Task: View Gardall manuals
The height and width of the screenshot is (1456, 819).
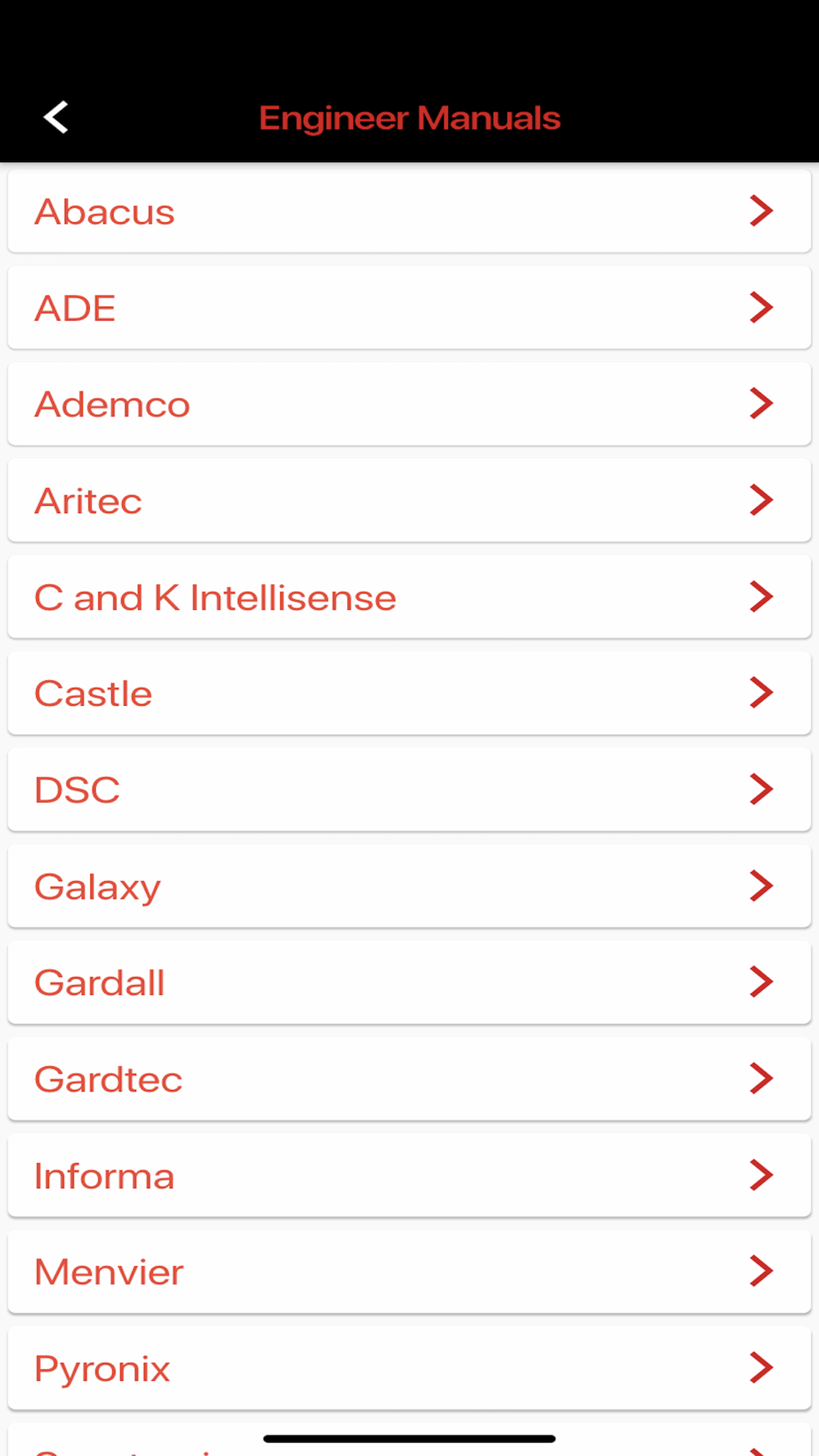Action: 409,982
